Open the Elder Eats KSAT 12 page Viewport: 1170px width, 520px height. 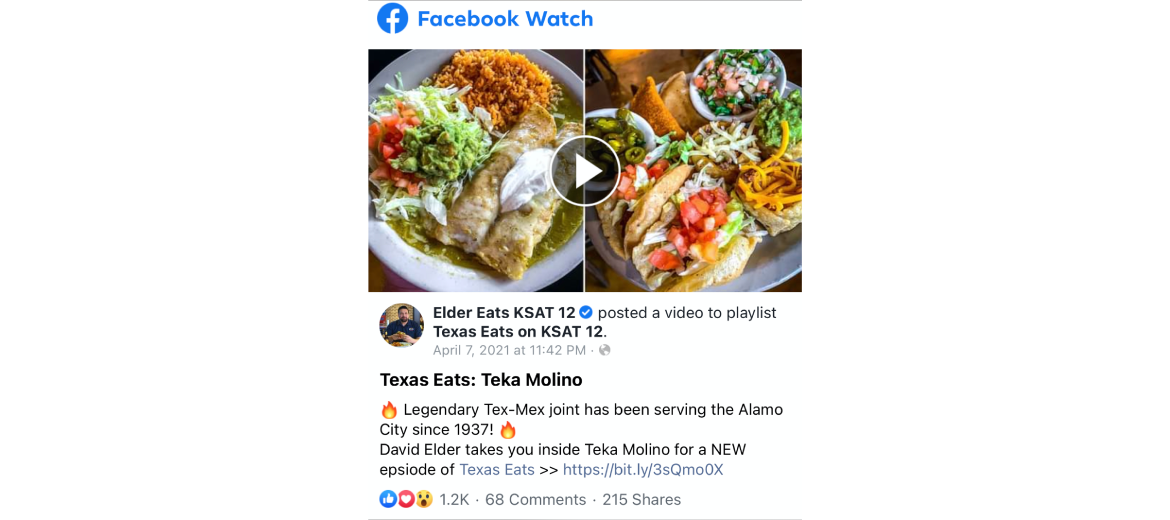[503, 313]
